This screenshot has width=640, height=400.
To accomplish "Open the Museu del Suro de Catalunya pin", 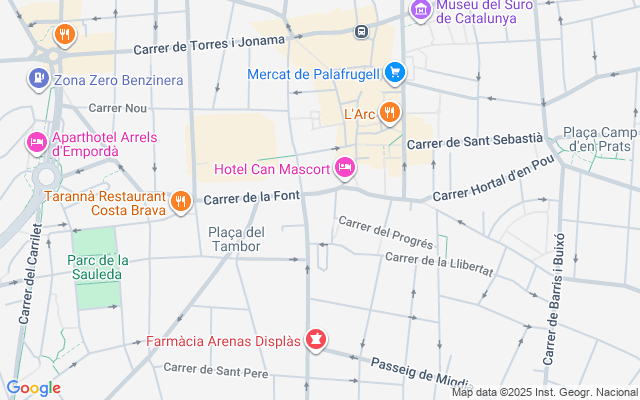I will (x=421, y=12).
